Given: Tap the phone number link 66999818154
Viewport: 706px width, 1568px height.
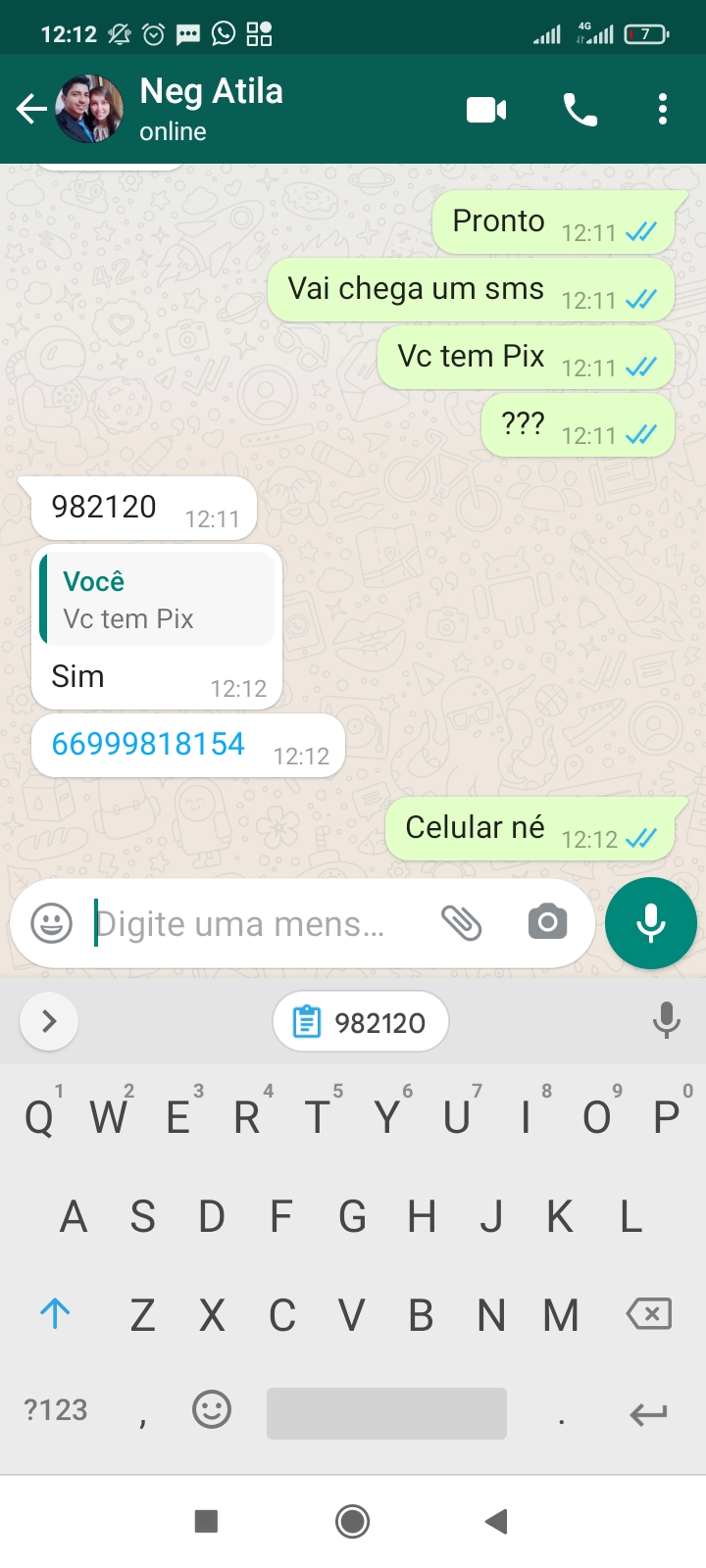Looking at the screenshot, I should click(x=148, y=744).
